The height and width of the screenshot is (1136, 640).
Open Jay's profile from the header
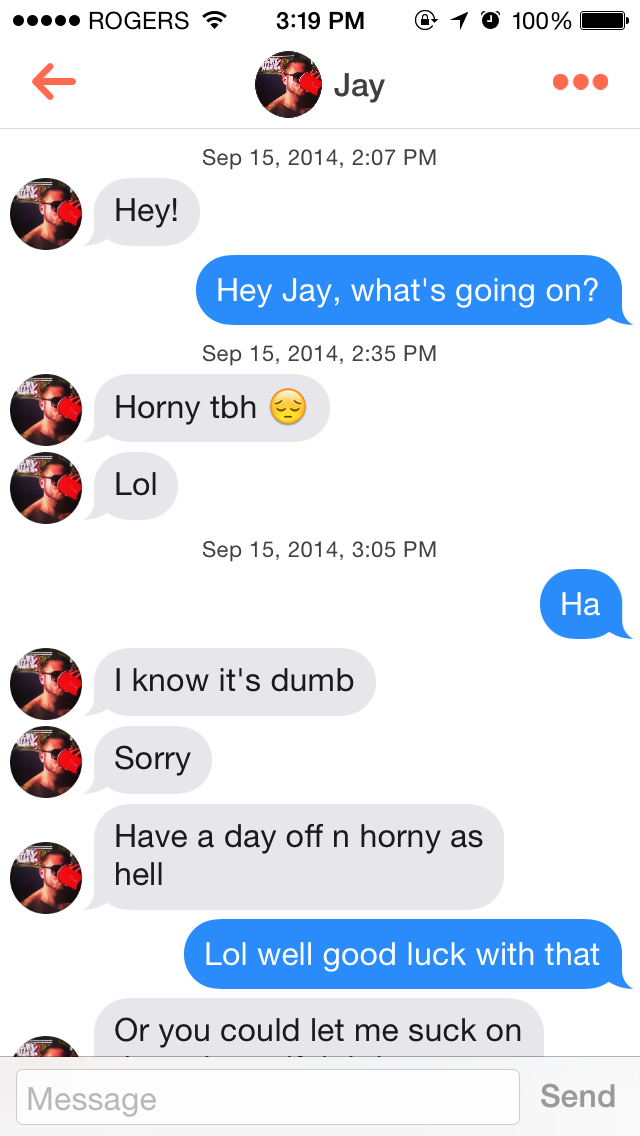320,85
